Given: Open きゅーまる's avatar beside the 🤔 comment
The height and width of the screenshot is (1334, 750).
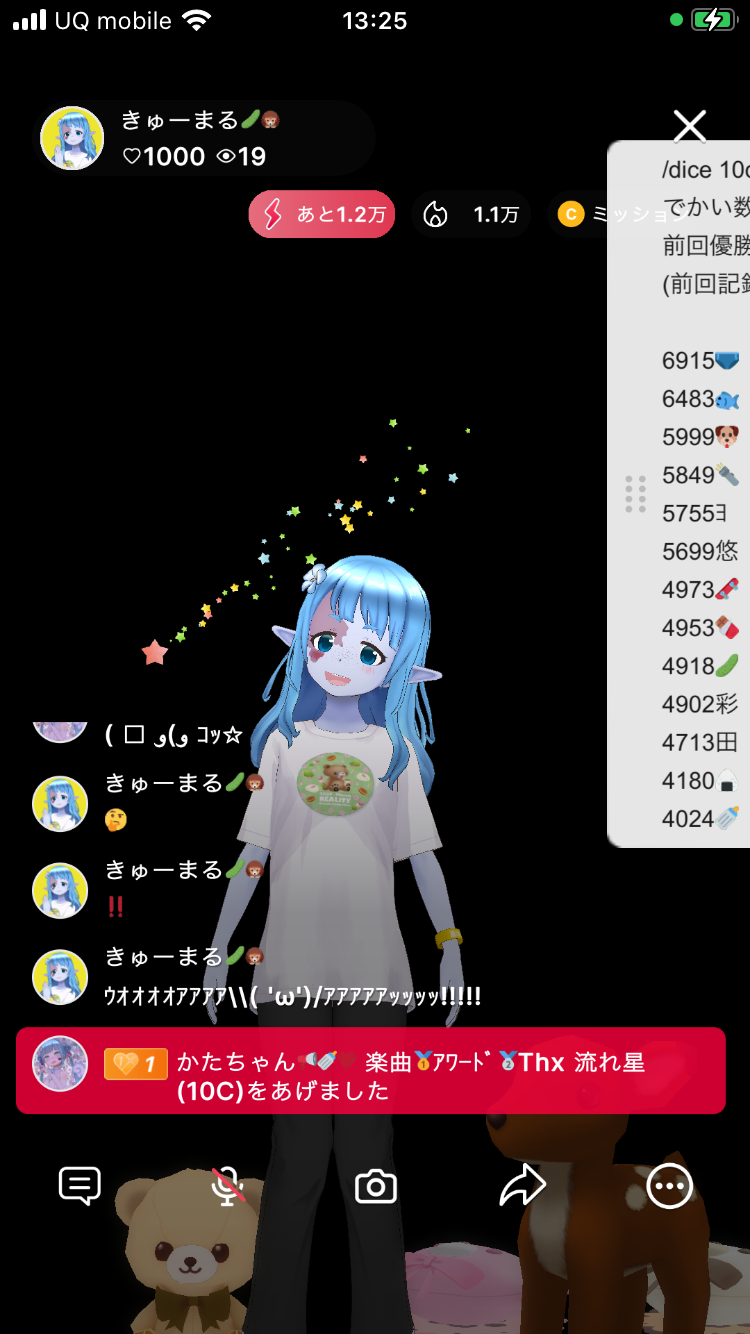Looking at the screenshot, I should click(60, 803).
